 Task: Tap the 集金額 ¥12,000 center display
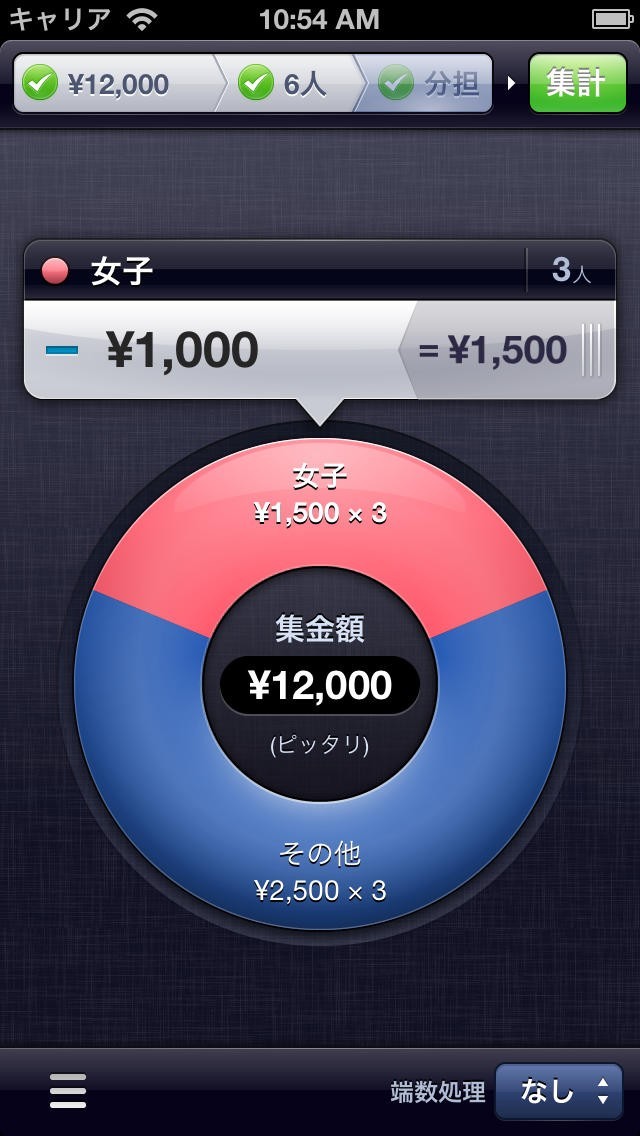coord(320,685)
